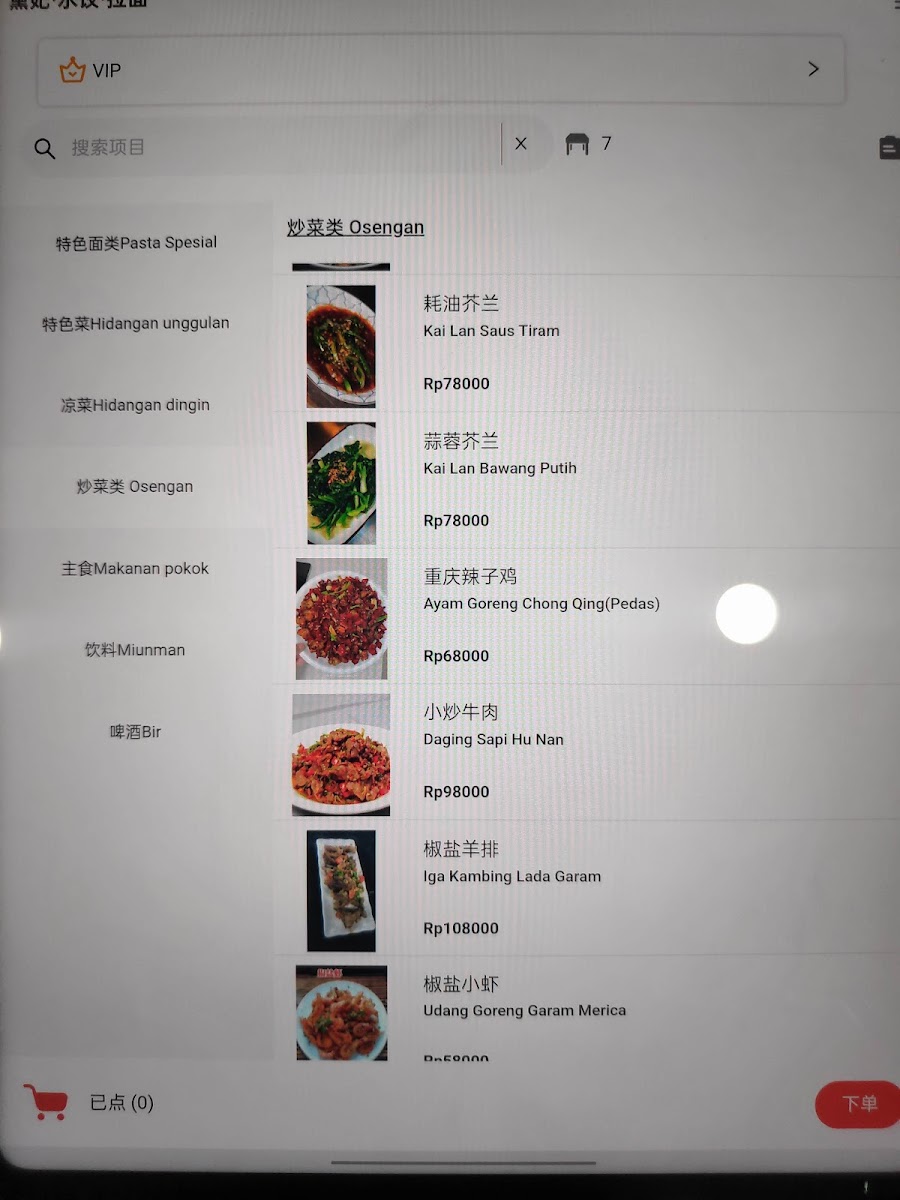Show the 凉菜 Hidangan dingin category
The width and height of the screenshot is (900, 1200).
[136, 405]
